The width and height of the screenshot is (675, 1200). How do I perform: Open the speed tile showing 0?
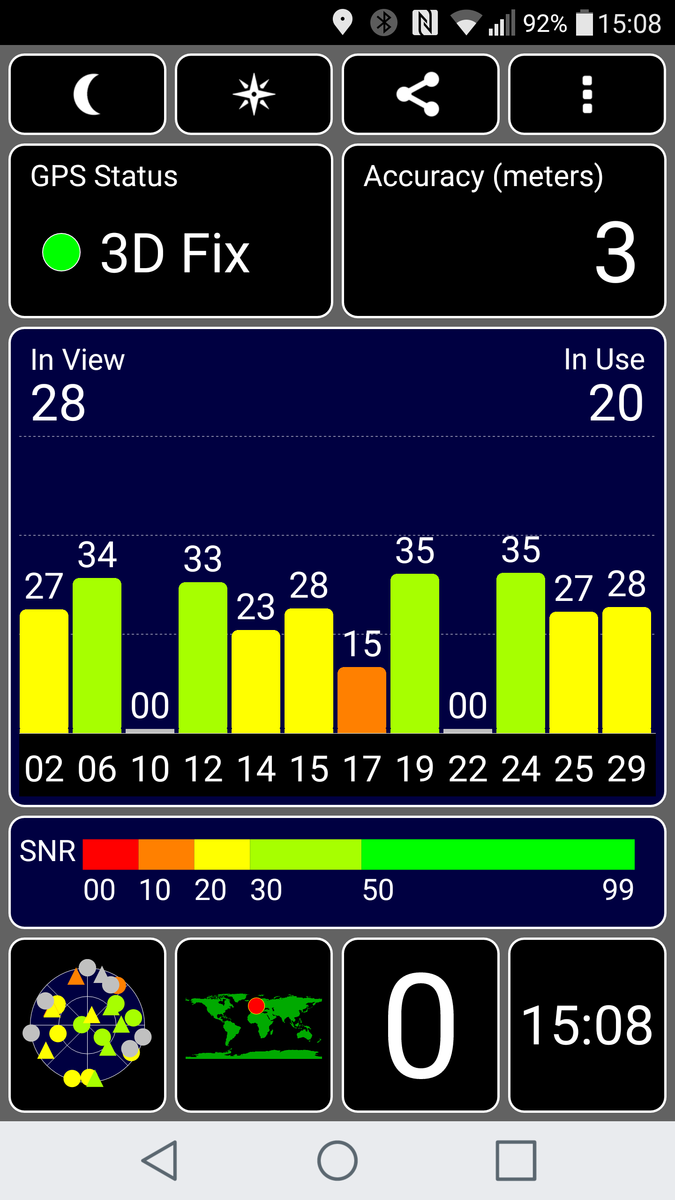point(420,1025)
